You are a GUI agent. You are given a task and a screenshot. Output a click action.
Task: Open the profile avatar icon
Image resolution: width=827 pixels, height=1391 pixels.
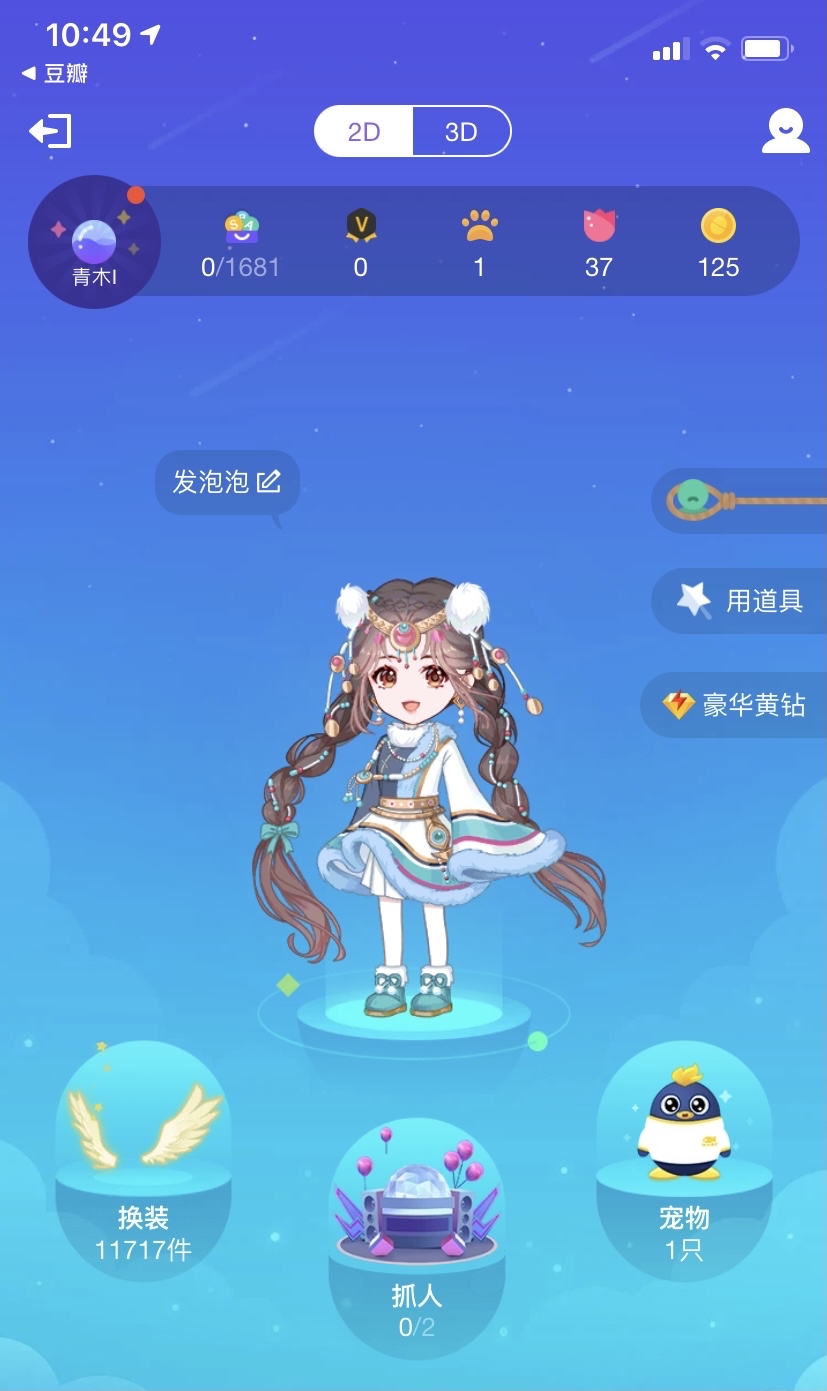point(785,131)
